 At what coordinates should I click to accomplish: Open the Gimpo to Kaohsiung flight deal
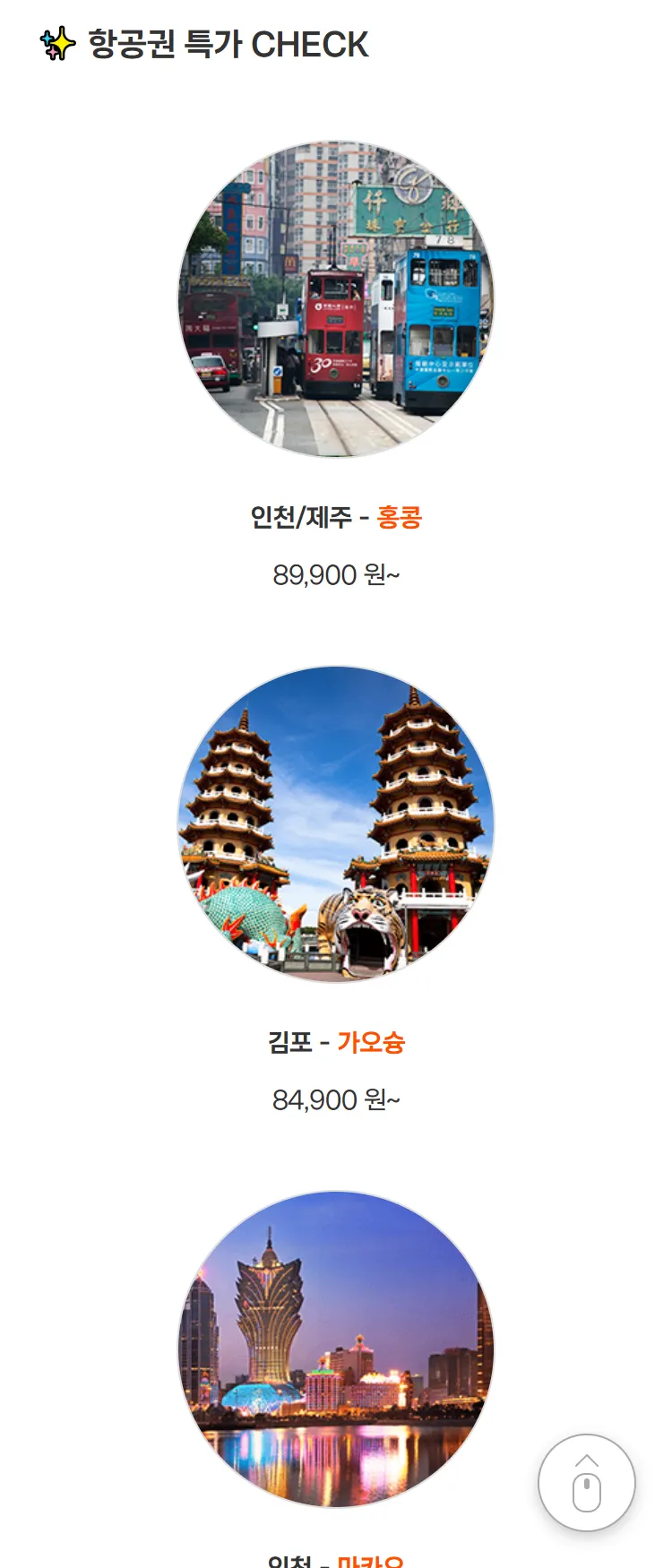336,824
